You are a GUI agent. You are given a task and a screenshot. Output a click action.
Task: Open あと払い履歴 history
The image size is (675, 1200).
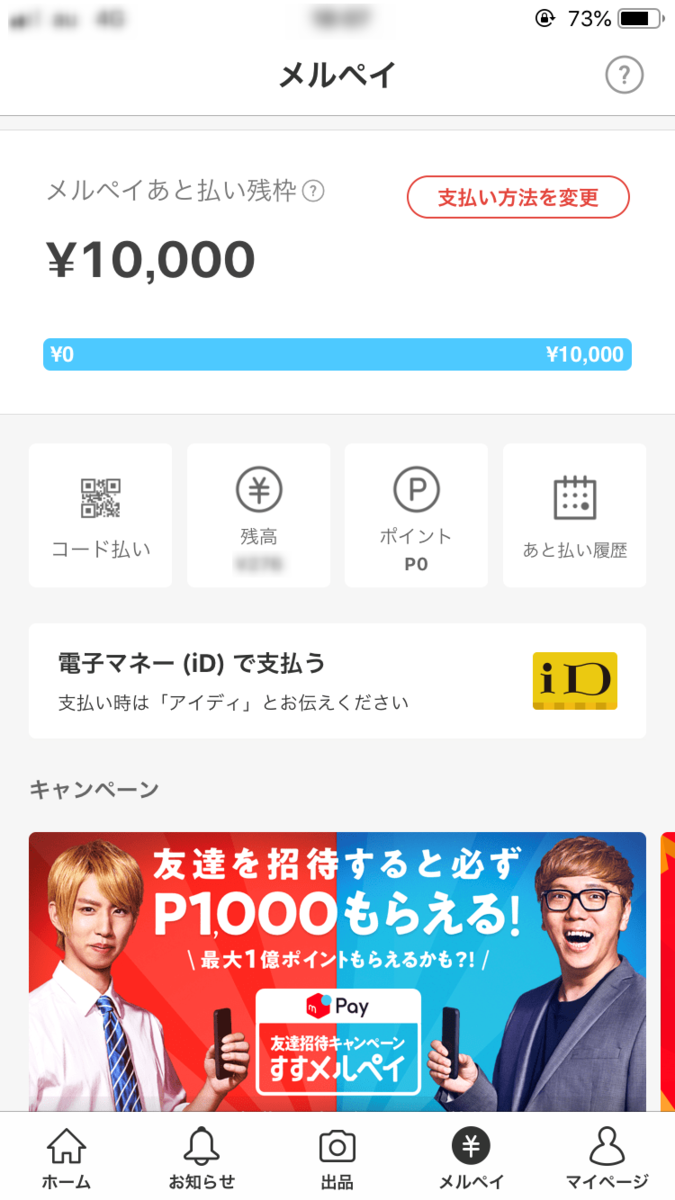pos(575,515)
